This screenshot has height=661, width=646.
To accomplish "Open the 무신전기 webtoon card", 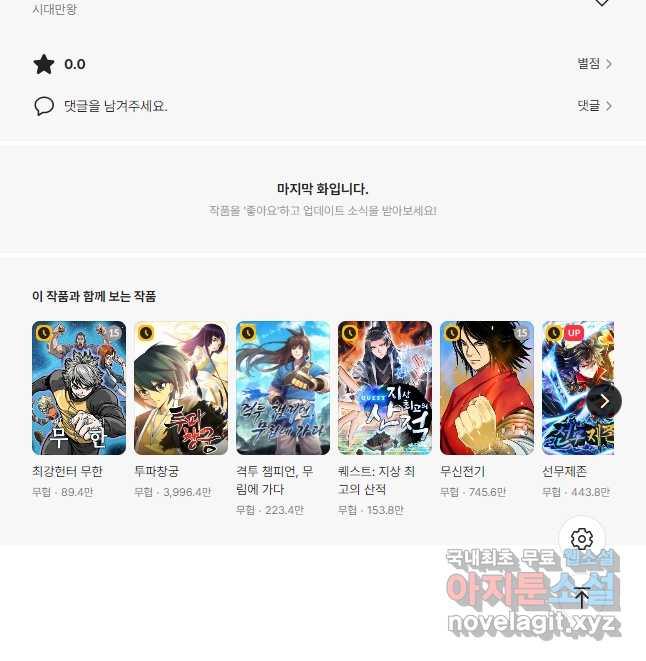I will (487, 388).
